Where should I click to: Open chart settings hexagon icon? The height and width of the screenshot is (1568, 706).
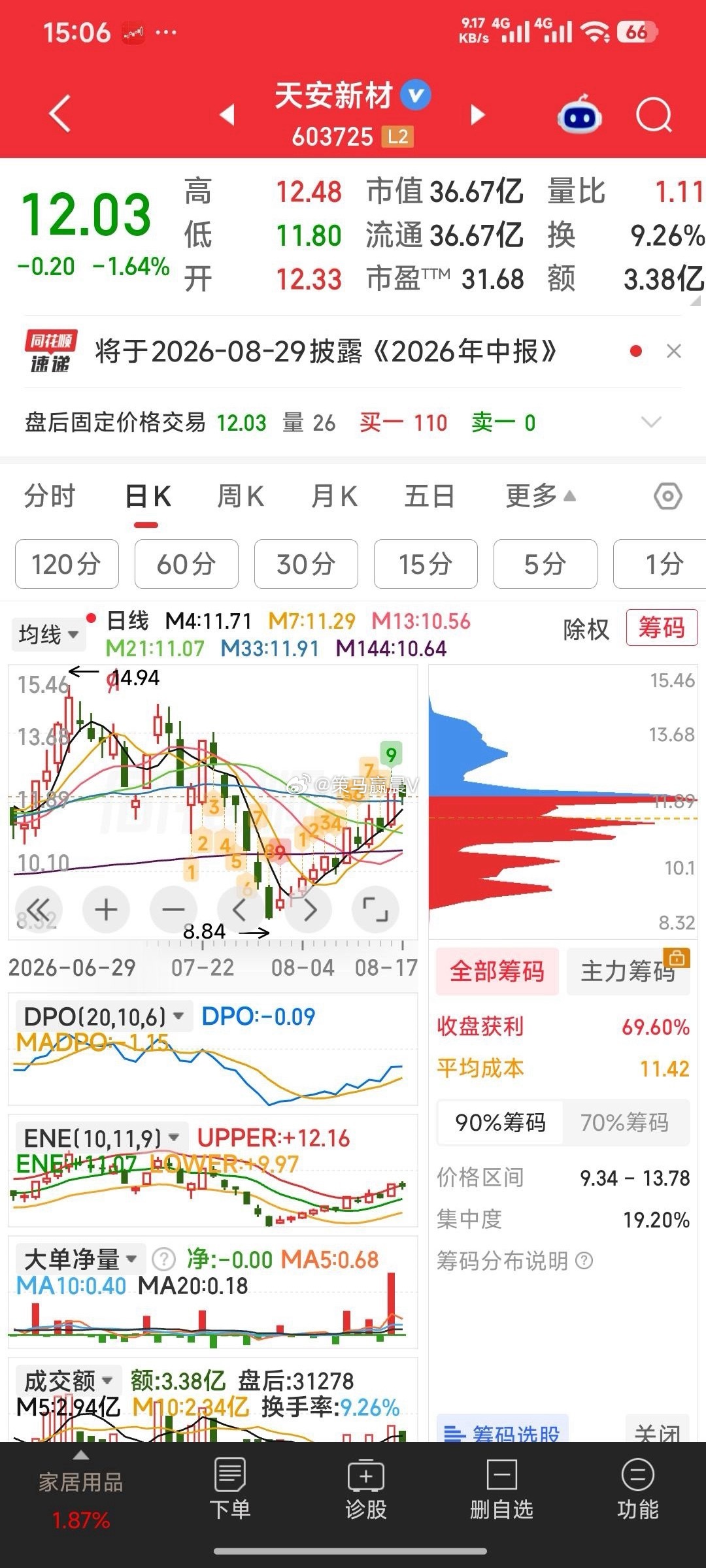point(667,497)
